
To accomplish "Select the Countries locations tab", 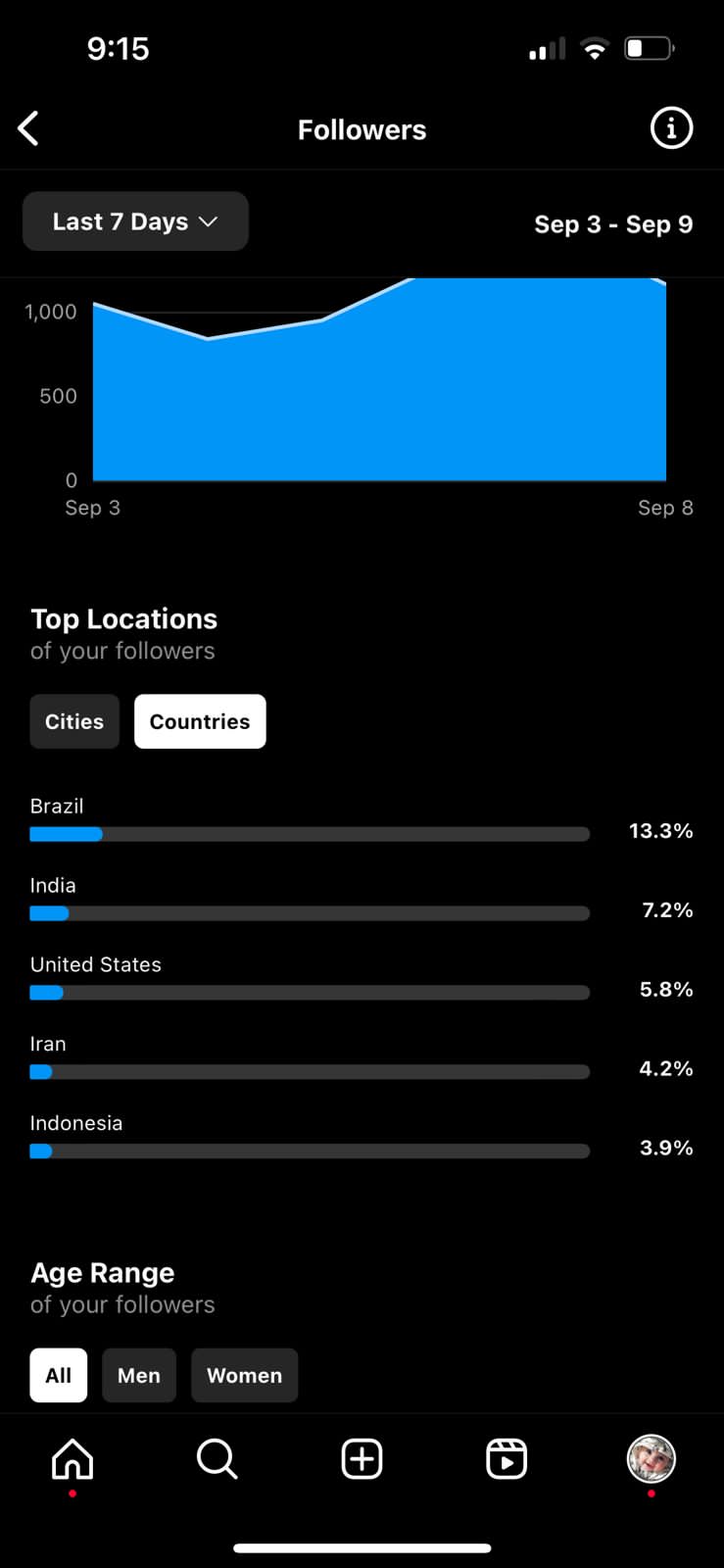I will tap(200, 721).
